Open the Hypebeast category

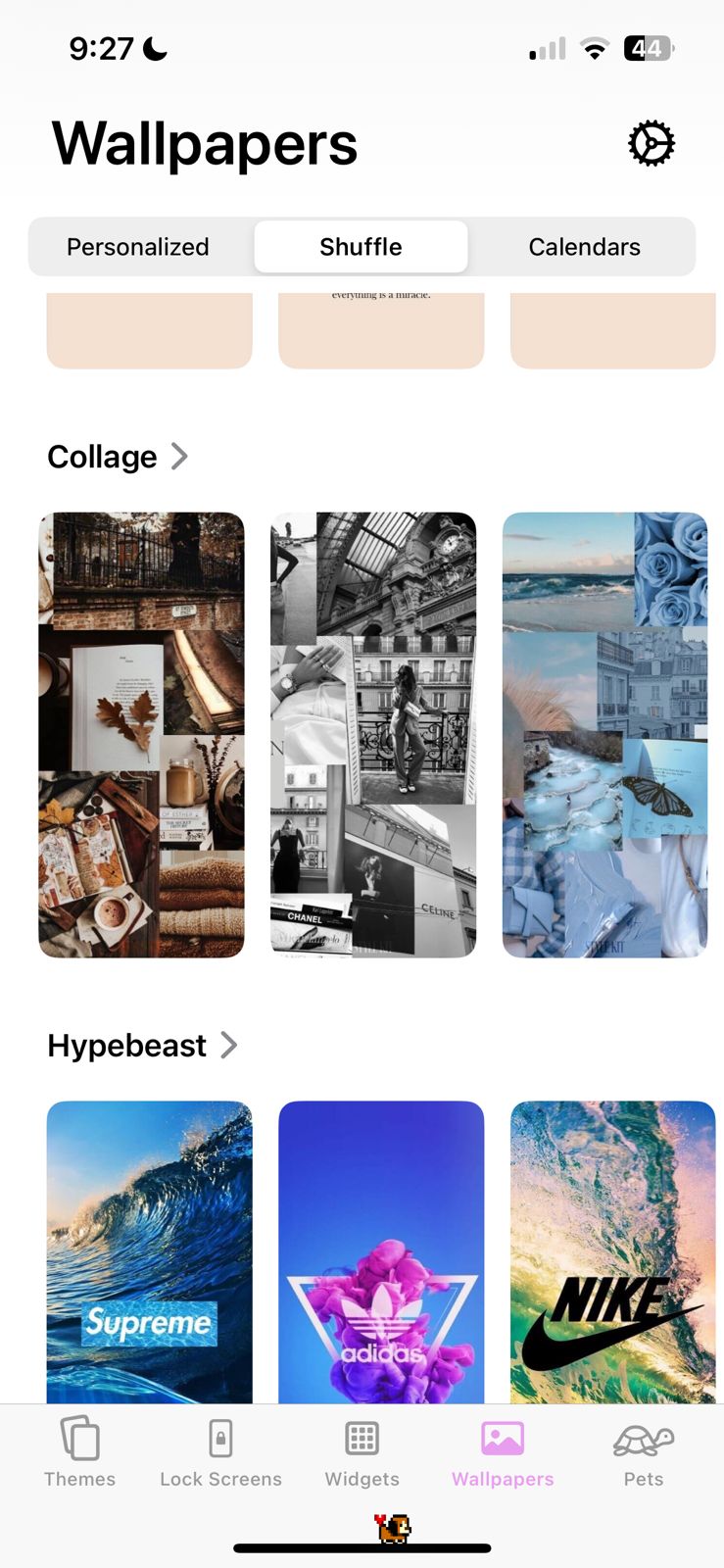coord(142,1046)
